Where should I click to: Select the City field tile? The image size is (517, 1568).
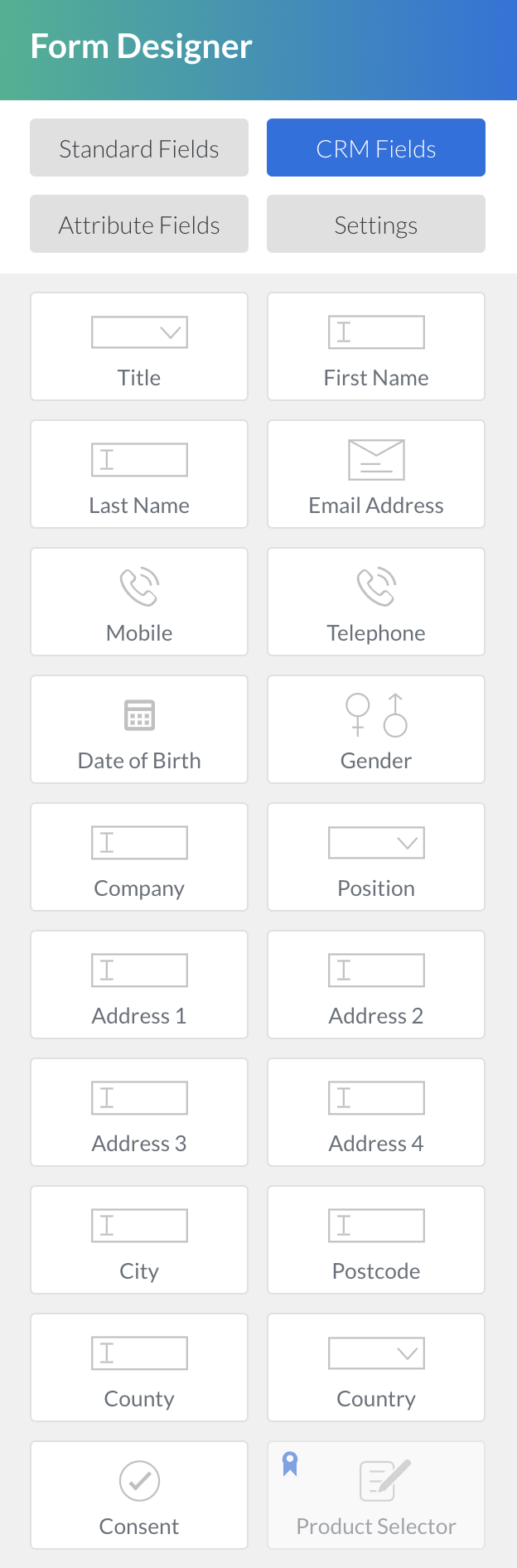pyautogui.click(x=139, y=1241)
